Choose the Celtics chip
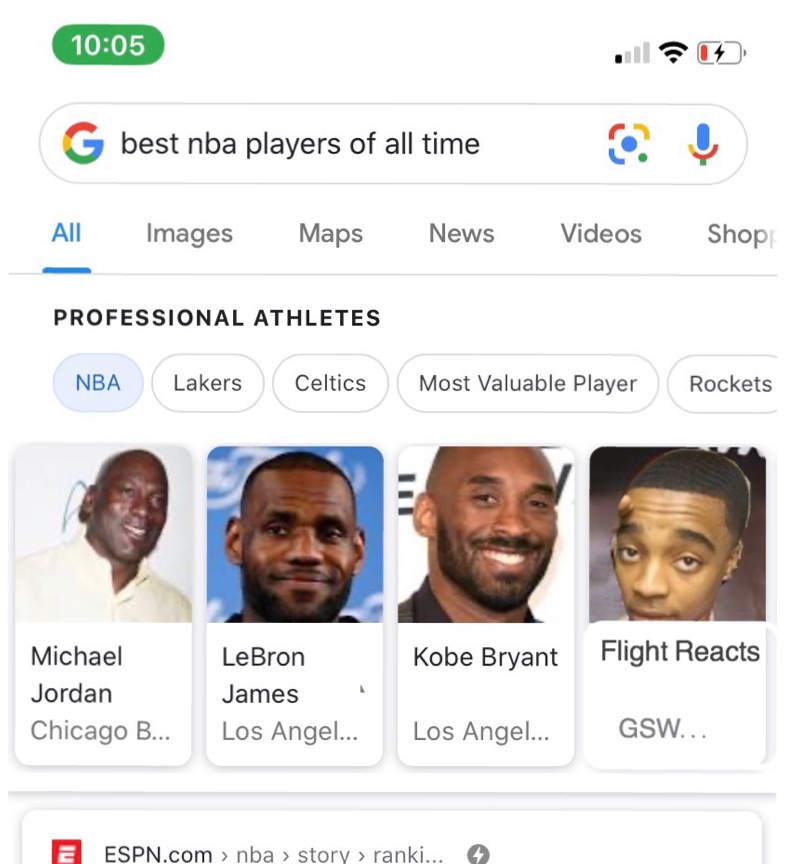The image size is (788, 864). (x=330, y=383)
